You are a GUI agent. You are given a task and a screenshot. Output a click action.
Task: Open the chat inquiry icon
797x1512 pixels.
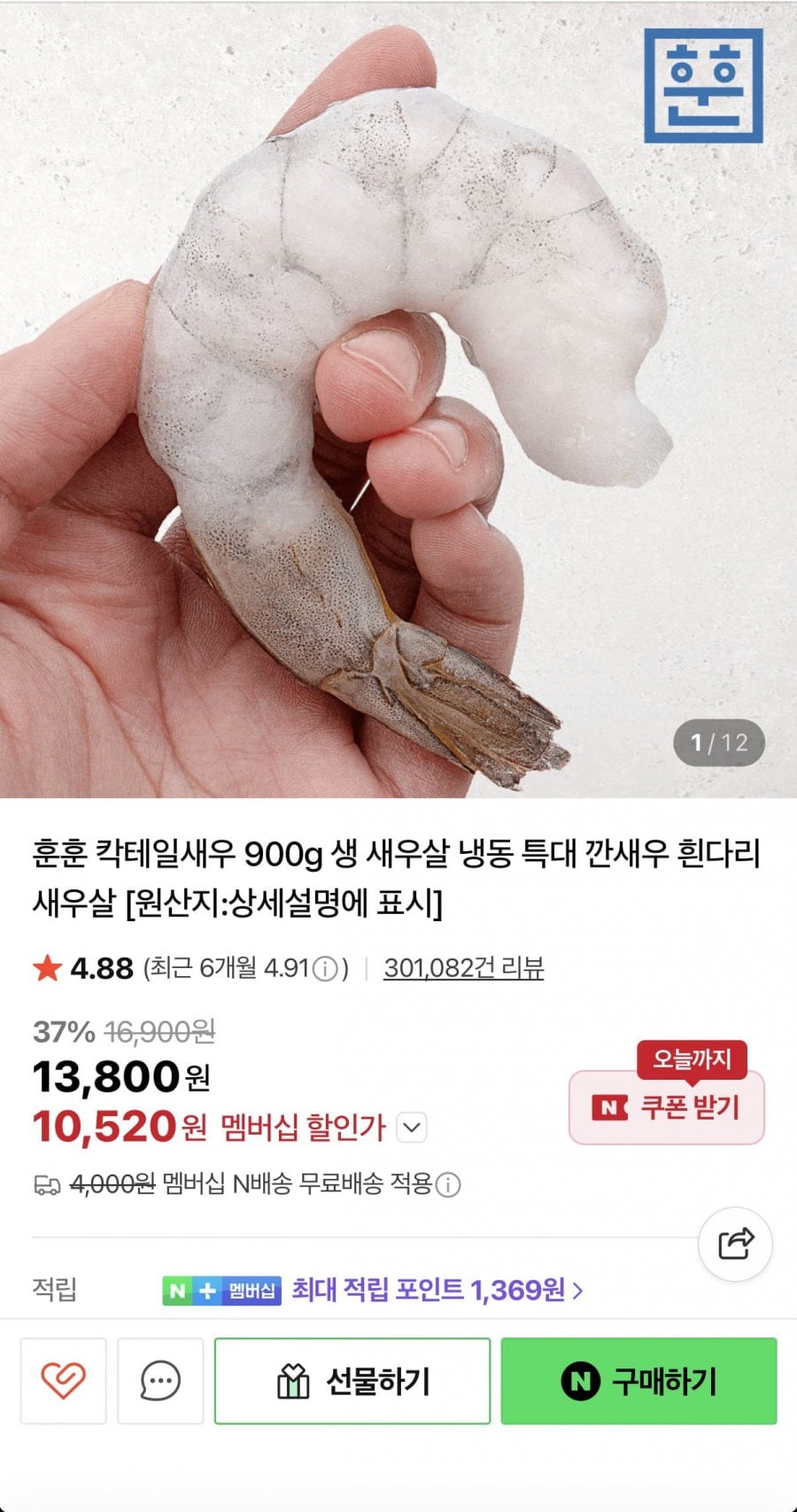coord(160,1380)
